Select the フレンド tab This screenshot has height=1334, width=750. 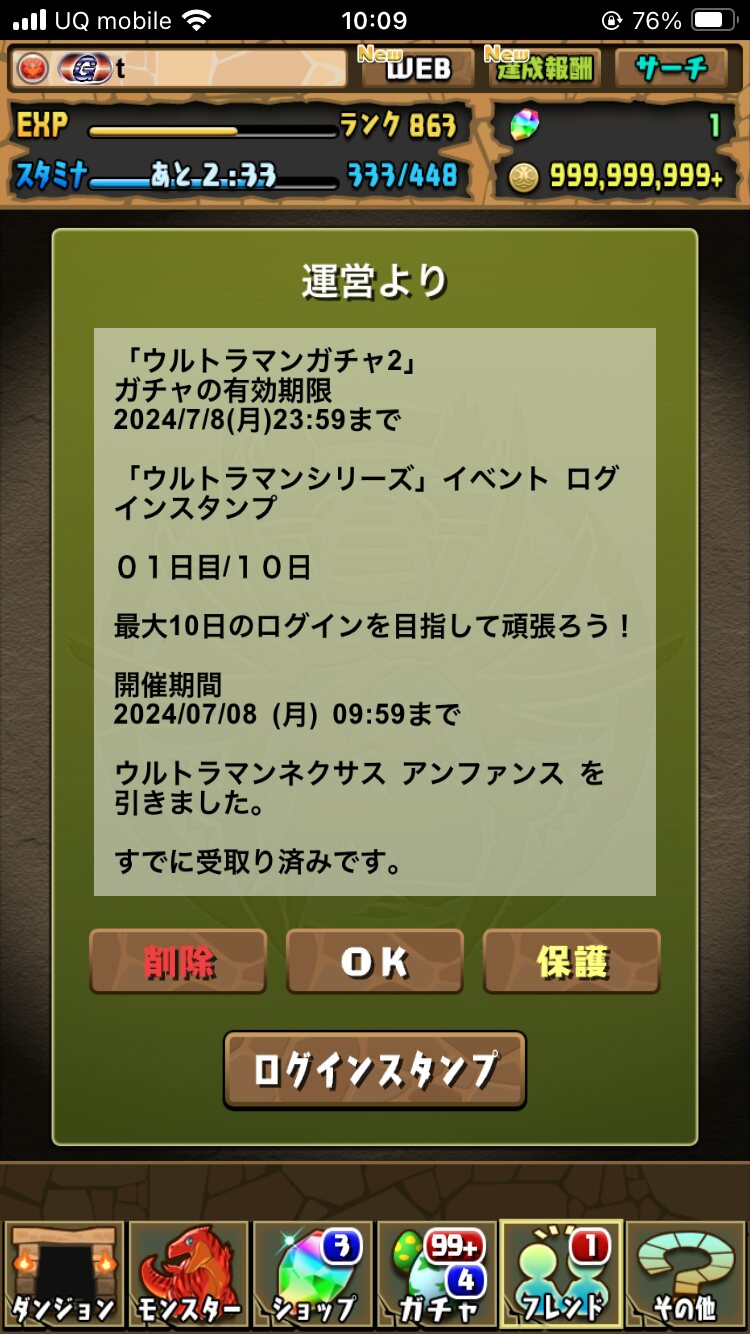click(562, 1274)
